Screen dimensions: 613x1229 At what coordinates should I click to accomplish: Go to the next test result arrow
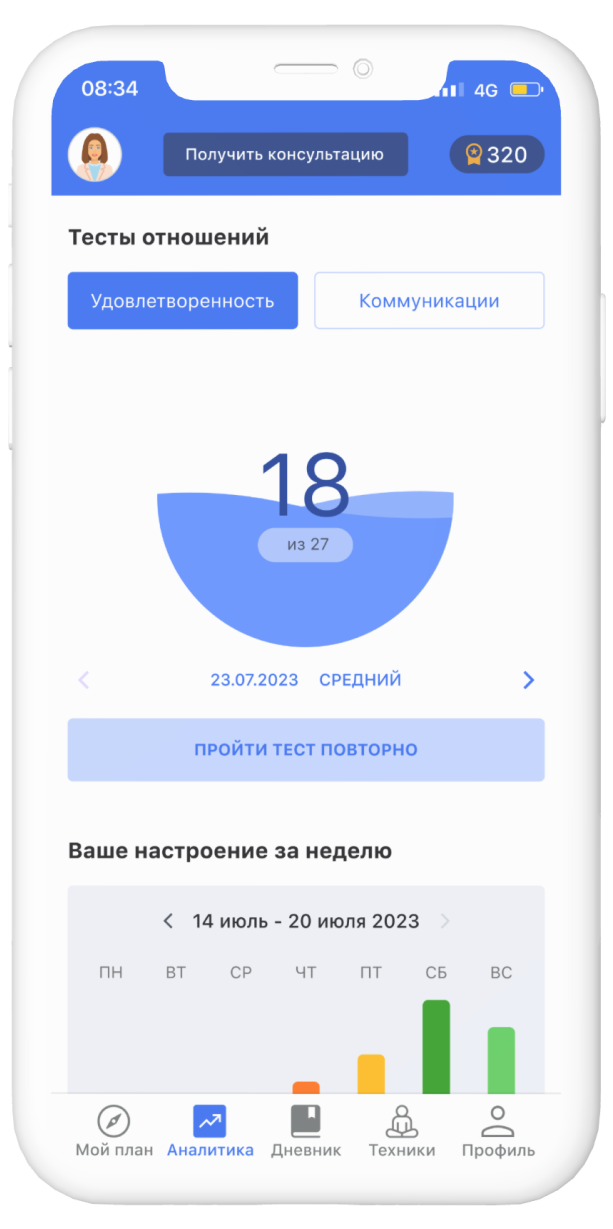(x=528, y=681)
